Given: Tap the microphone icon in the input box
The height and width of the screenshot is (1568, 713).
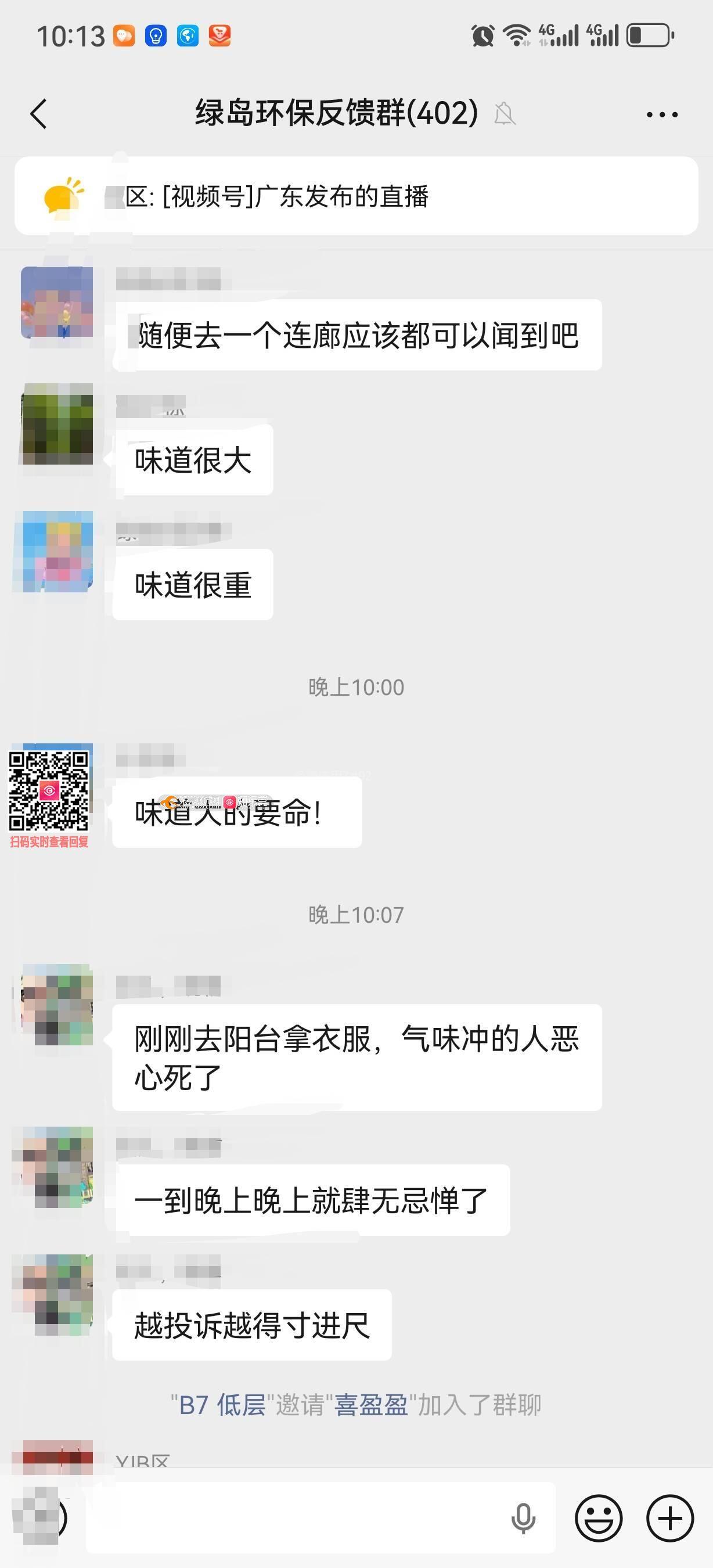Looking at the screenshot, I should point(523,1518).
